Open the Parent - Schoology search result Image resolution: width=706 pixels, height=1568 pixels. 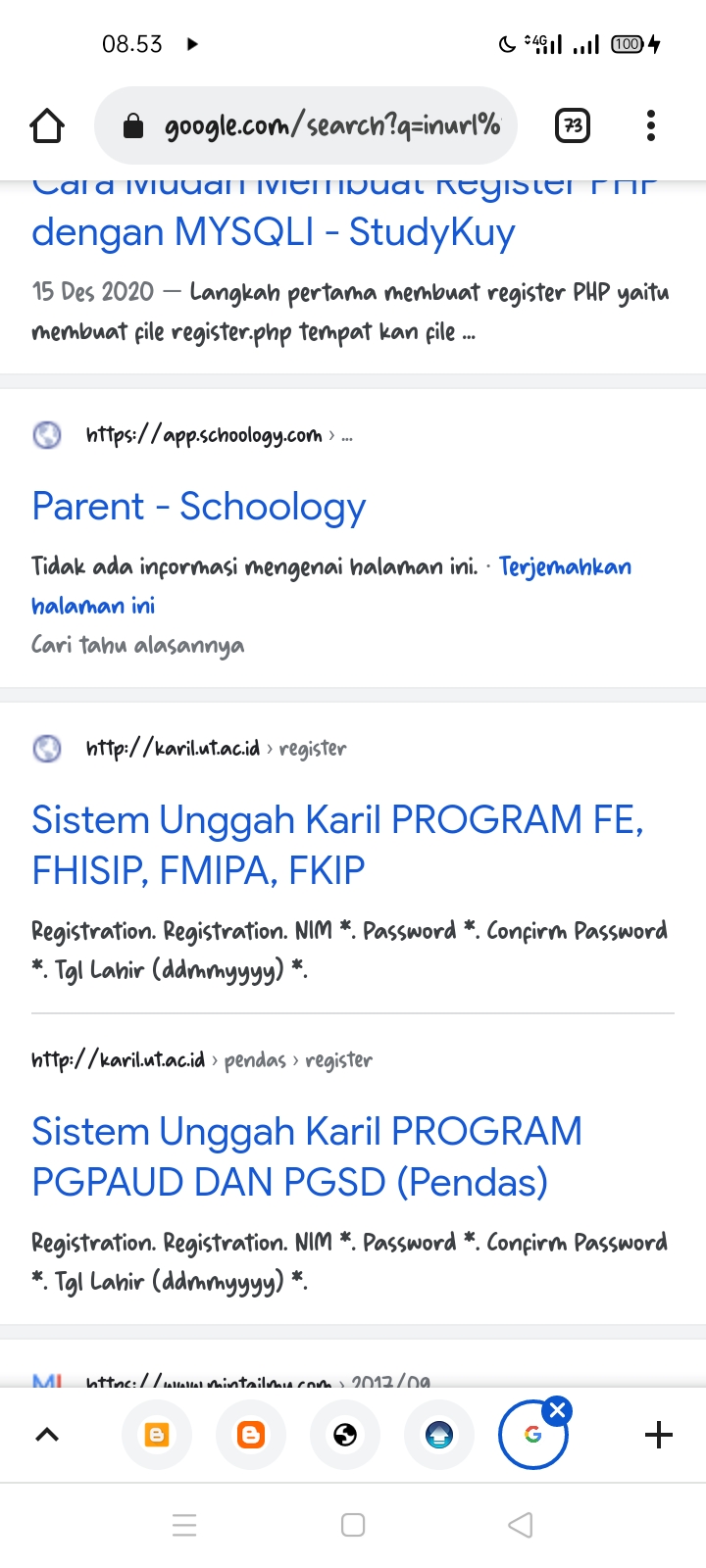tap(199, 507)
